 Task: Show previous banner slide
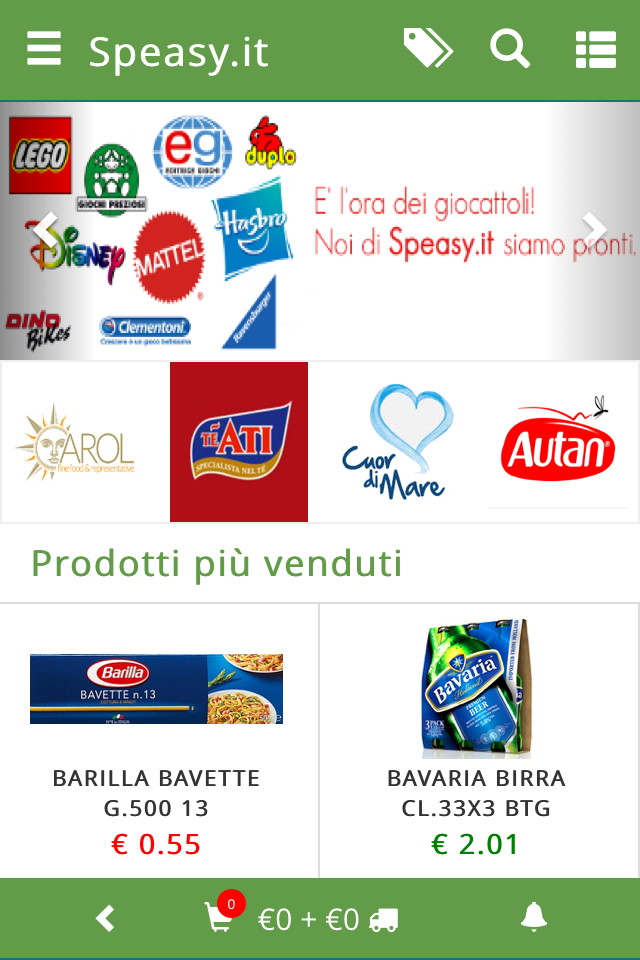(45, 230)
